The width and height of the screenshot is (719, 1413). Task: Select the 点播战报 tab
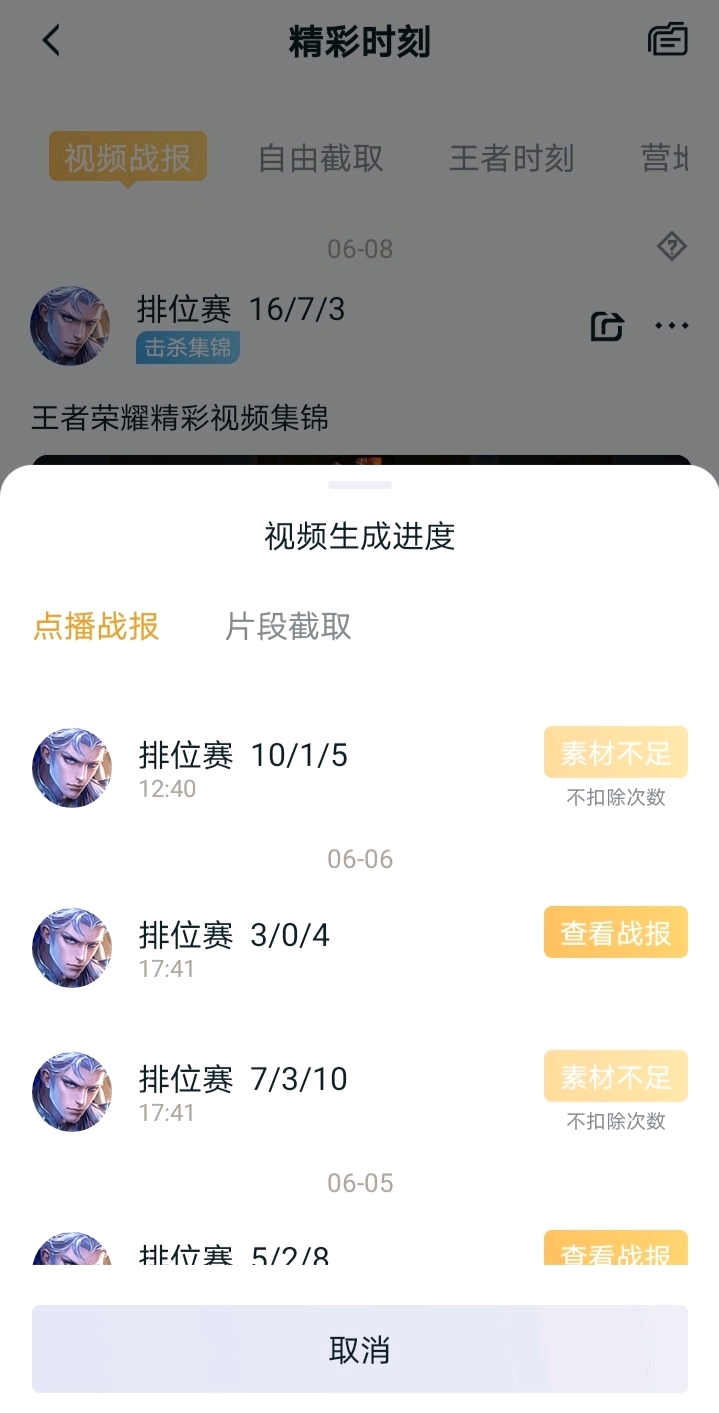click(96, 627)
